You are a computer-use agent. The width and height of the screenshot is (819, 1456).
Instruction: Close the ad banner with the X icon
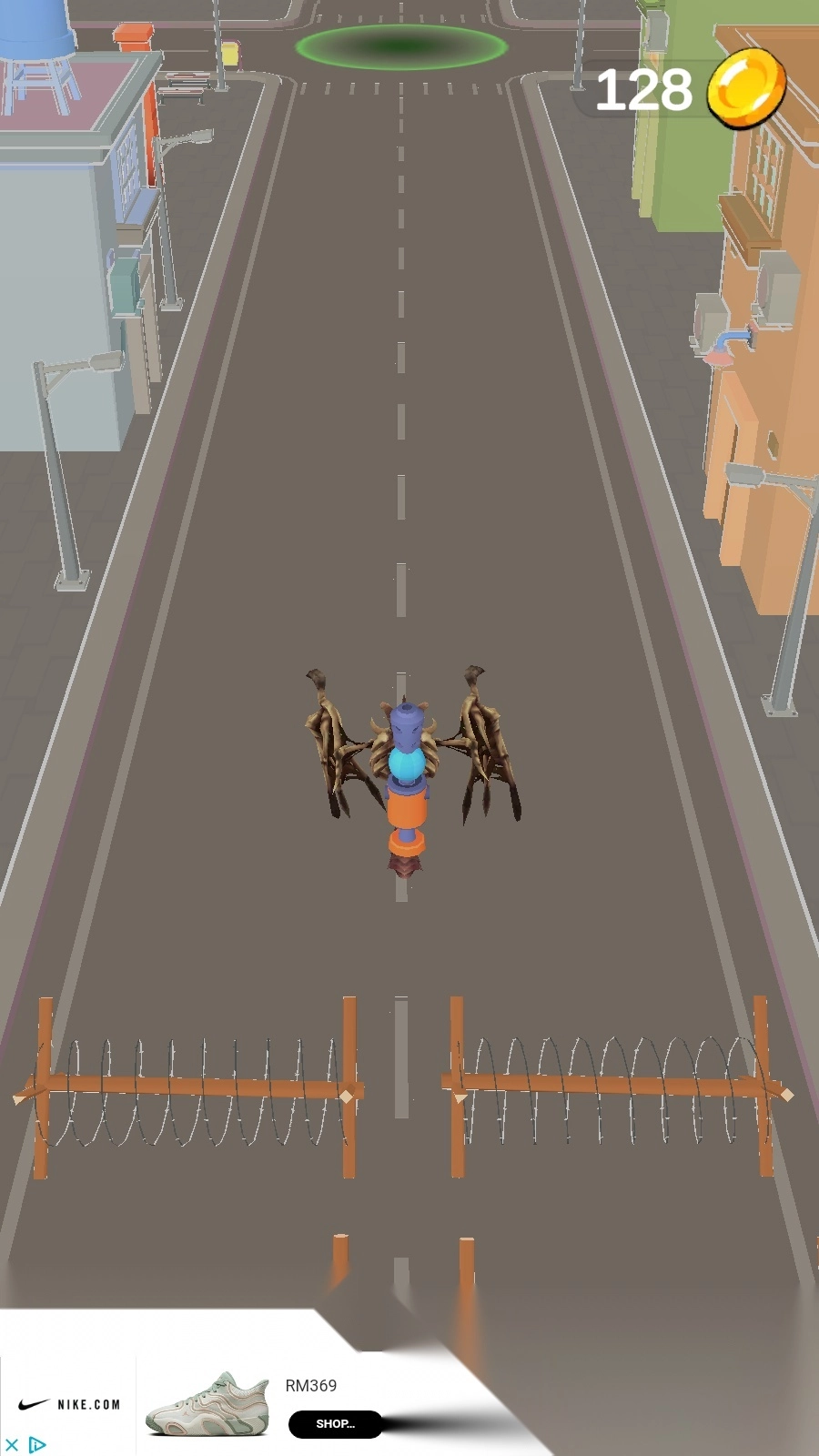click(12, 1444)
